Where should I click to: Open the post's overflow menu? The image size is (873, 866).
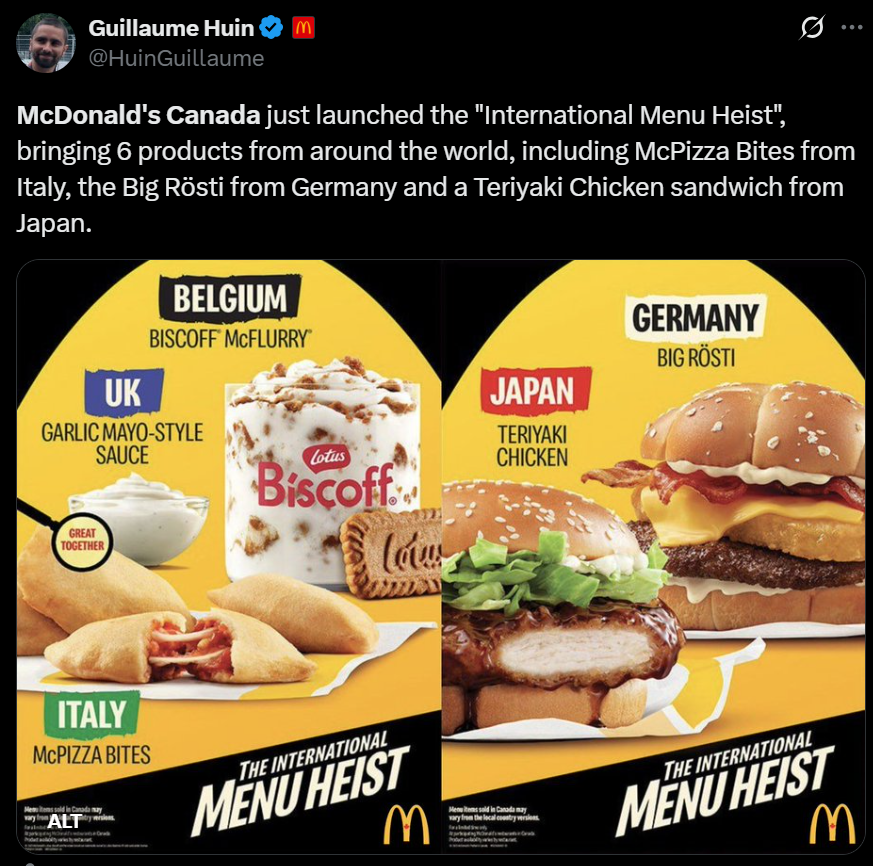click(852, 28)
